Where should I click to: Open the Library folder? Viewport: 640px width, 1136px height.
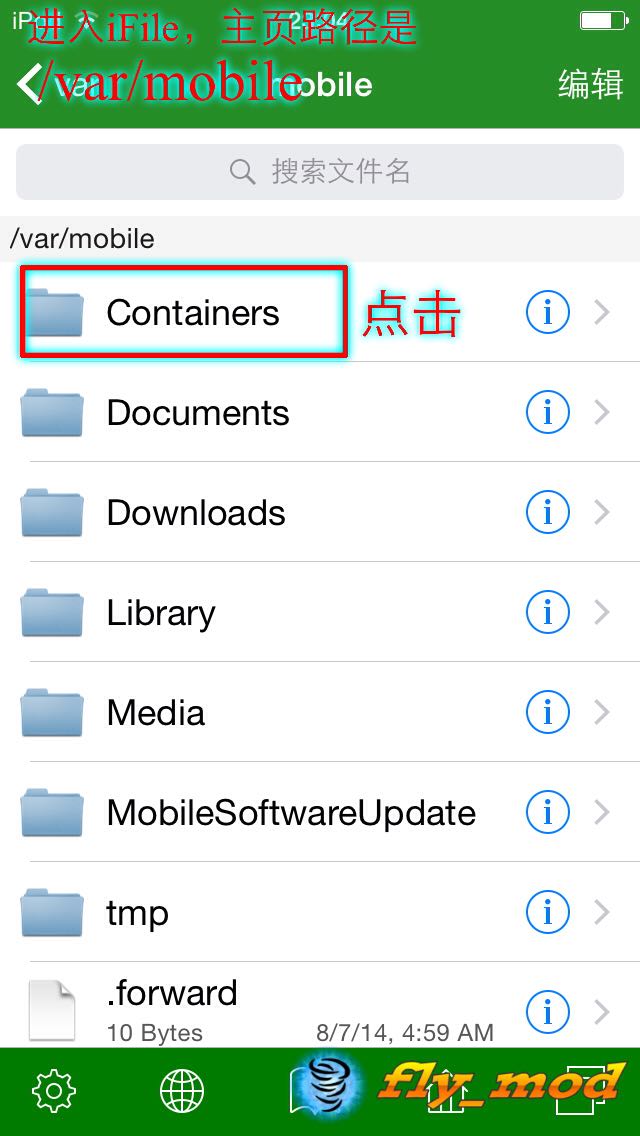320,612
